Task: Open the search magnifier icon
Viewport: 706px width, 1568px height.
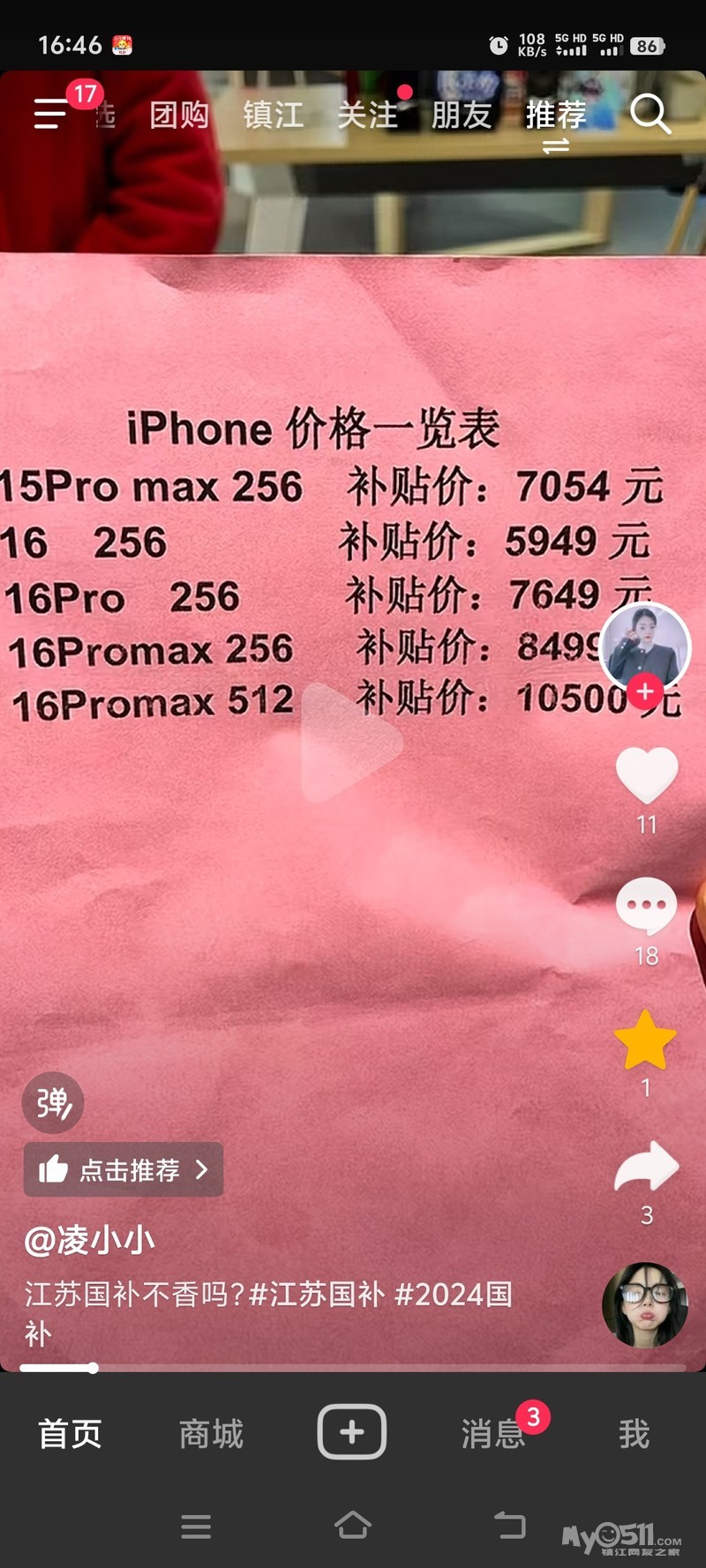Action: click(650, 114)
